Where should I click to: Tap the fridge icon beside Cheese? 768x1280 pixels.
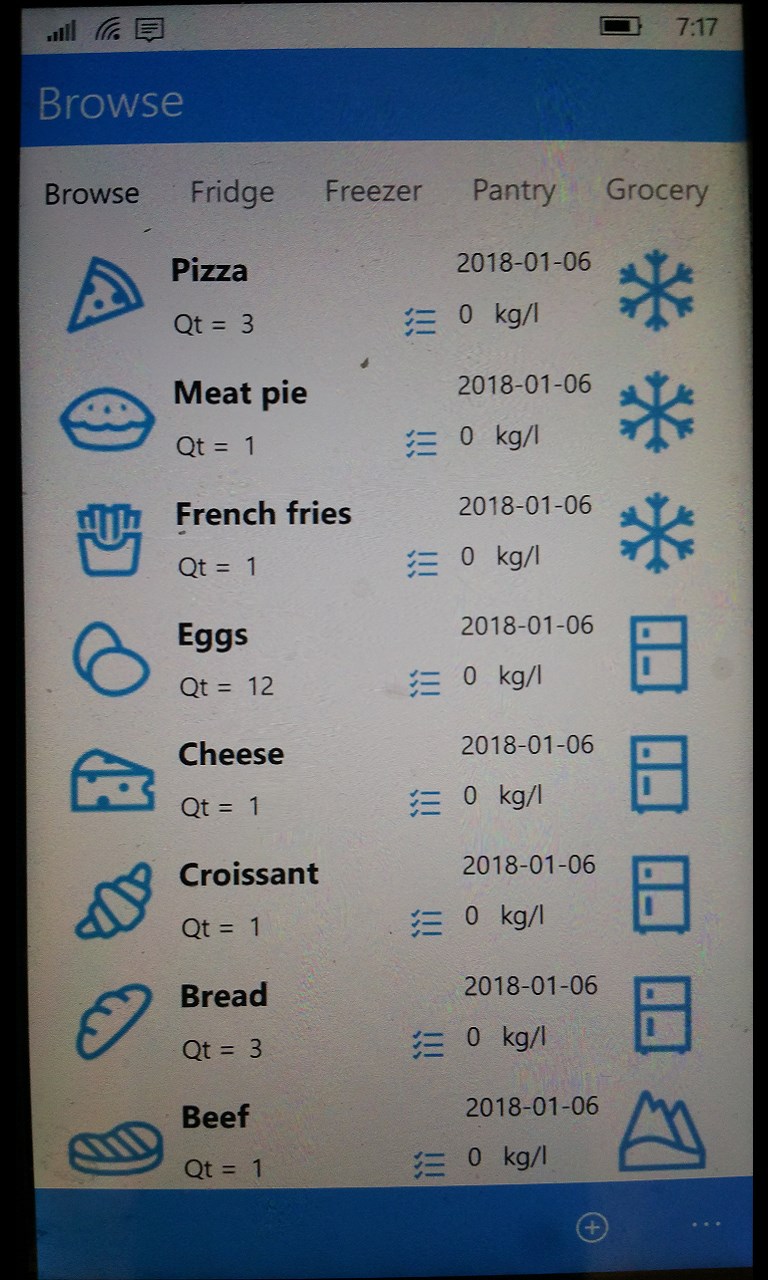pyautogui.click(x=659, y=774)
